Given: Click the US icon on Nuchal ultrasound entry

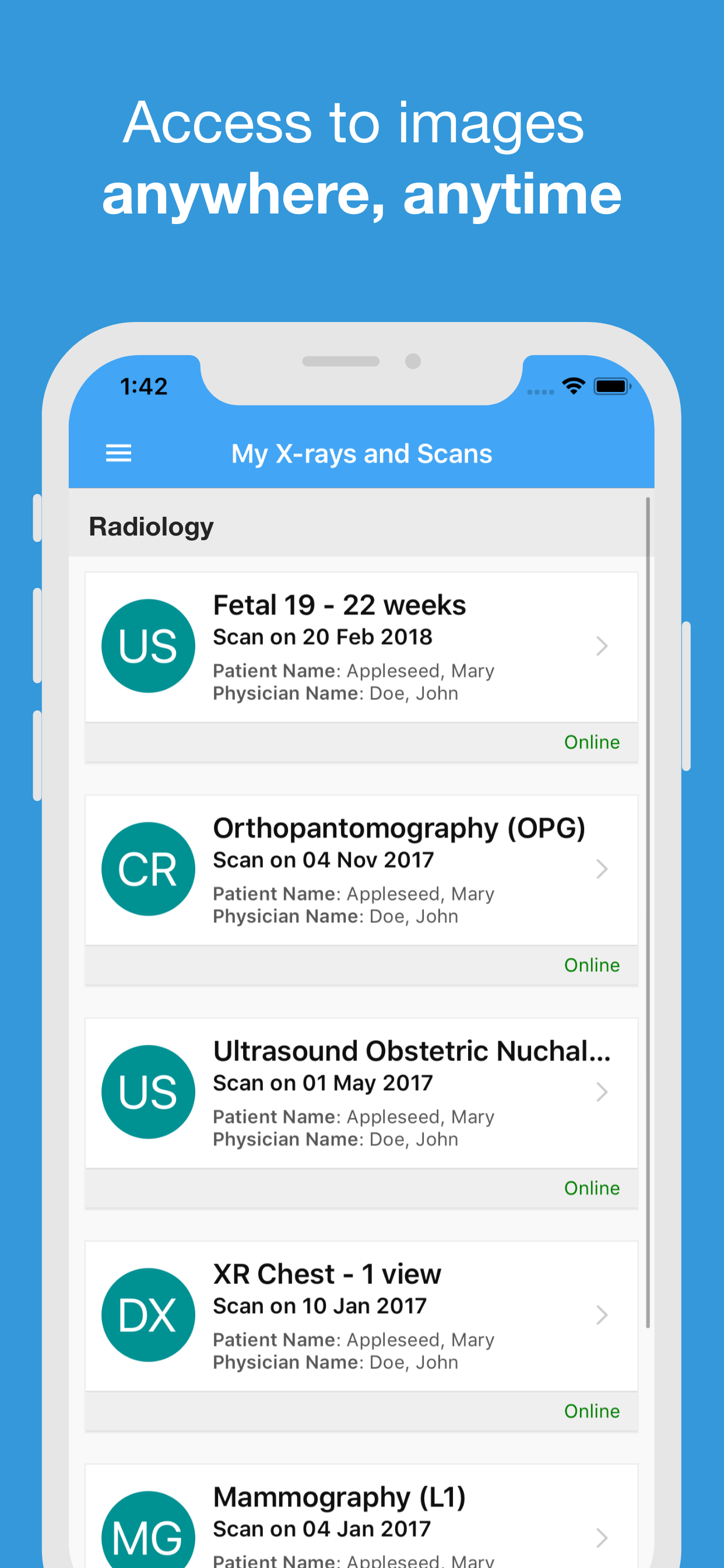Looking at the screenshot, I should (x=148, y=1091).
